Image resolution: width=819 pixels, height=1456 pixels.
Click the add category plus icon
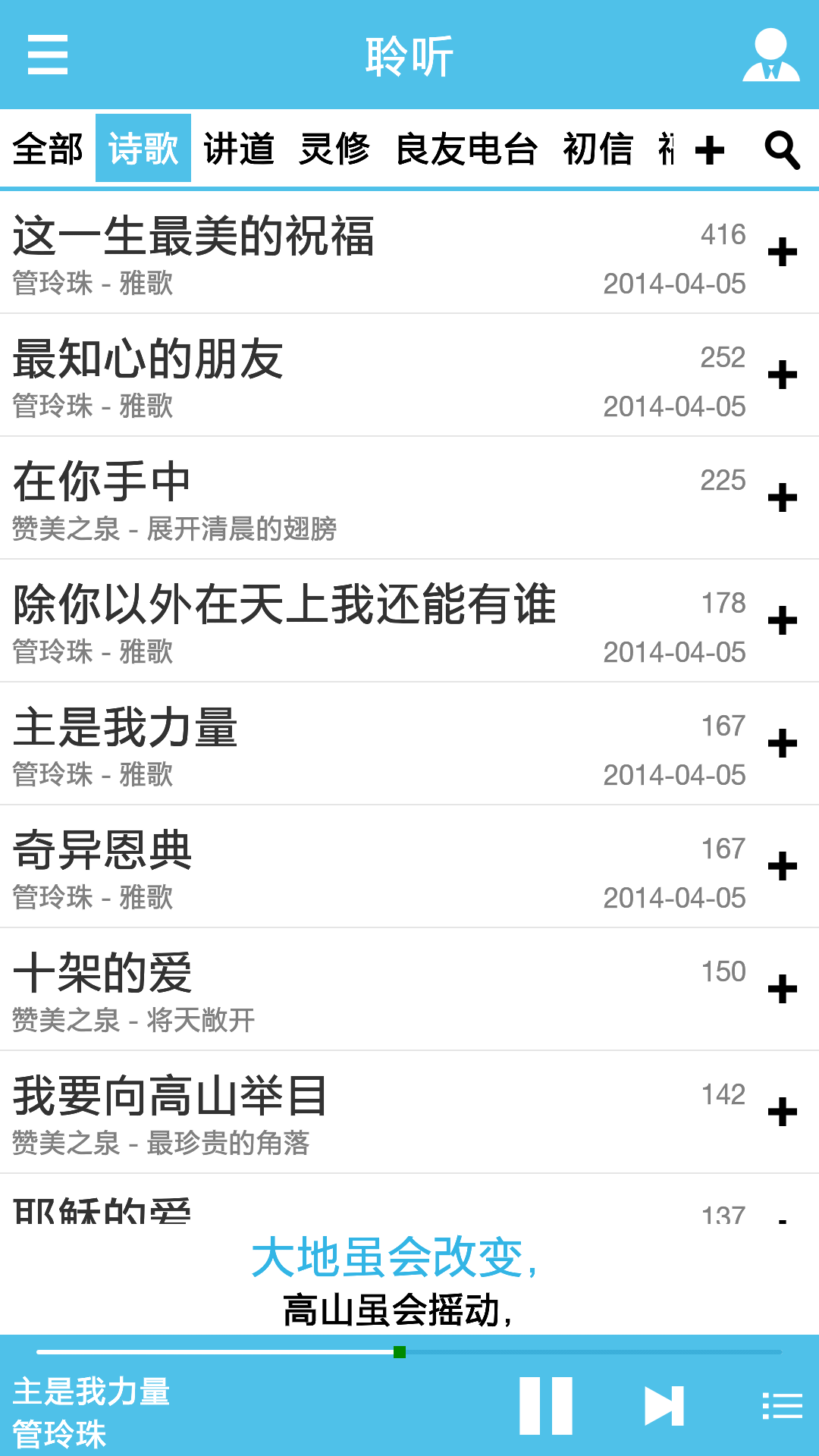709,150
